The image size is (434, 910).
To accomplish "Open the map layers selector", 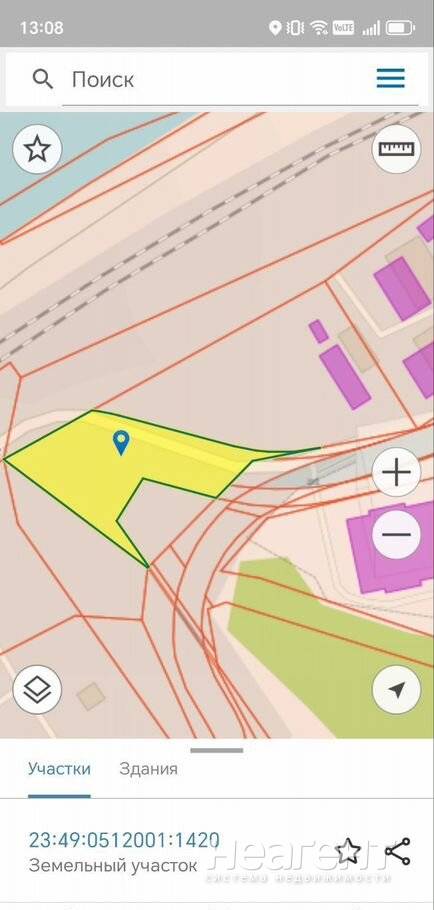I will 37,689.
